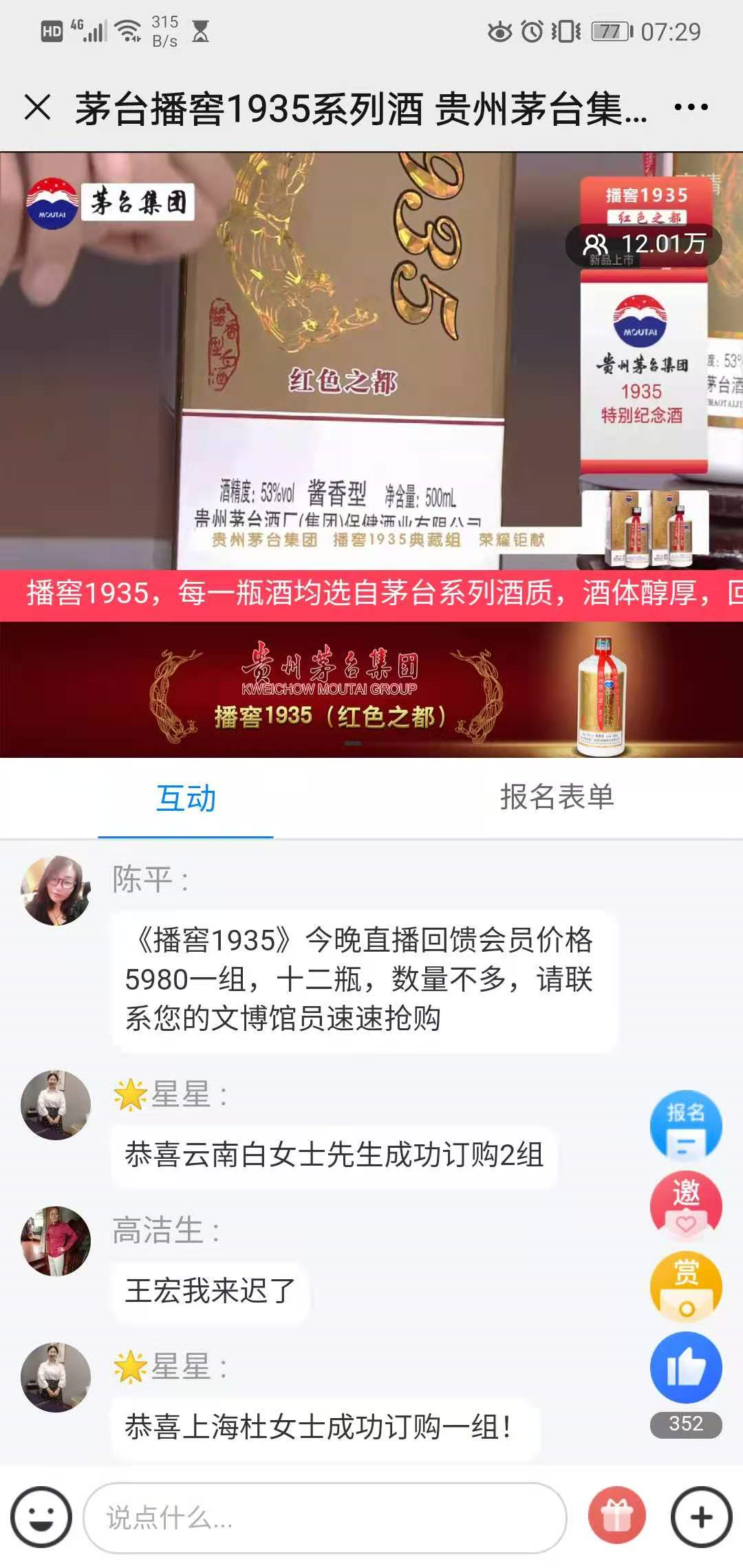View 高洁生's profile picture

[x=56, y=1241]
